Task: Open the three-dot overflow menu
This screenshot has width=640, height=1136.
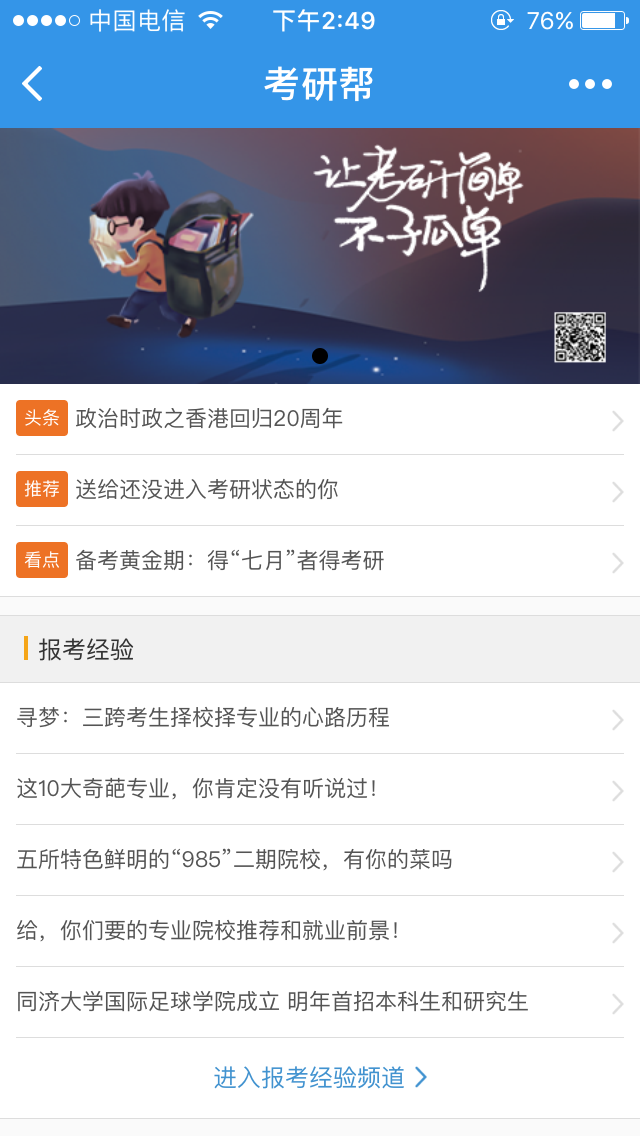Action: click(x=590, y=84)
